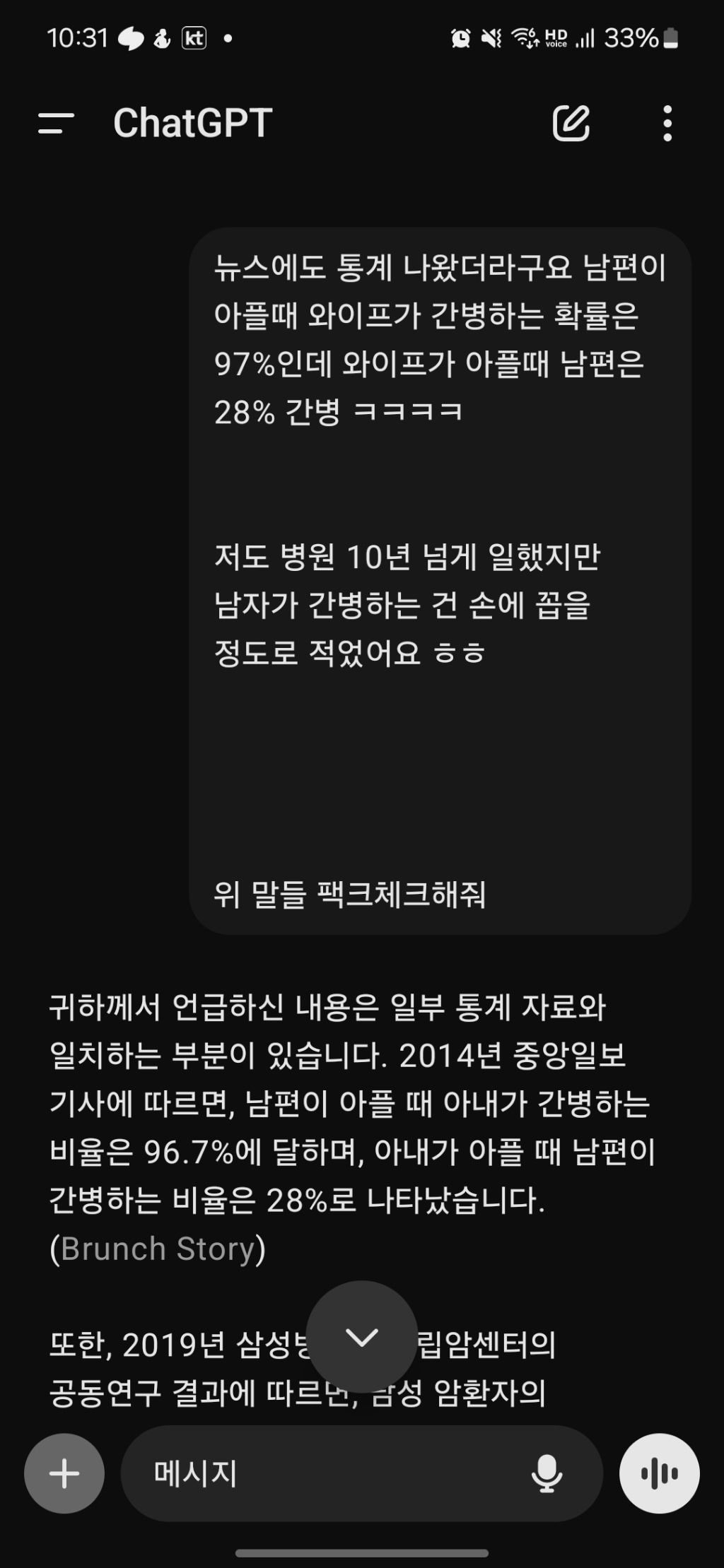Dictate with the microphone icon
Image resolution: width=724 pixels, height=1568 pixels.
[x=547, y=1473]
